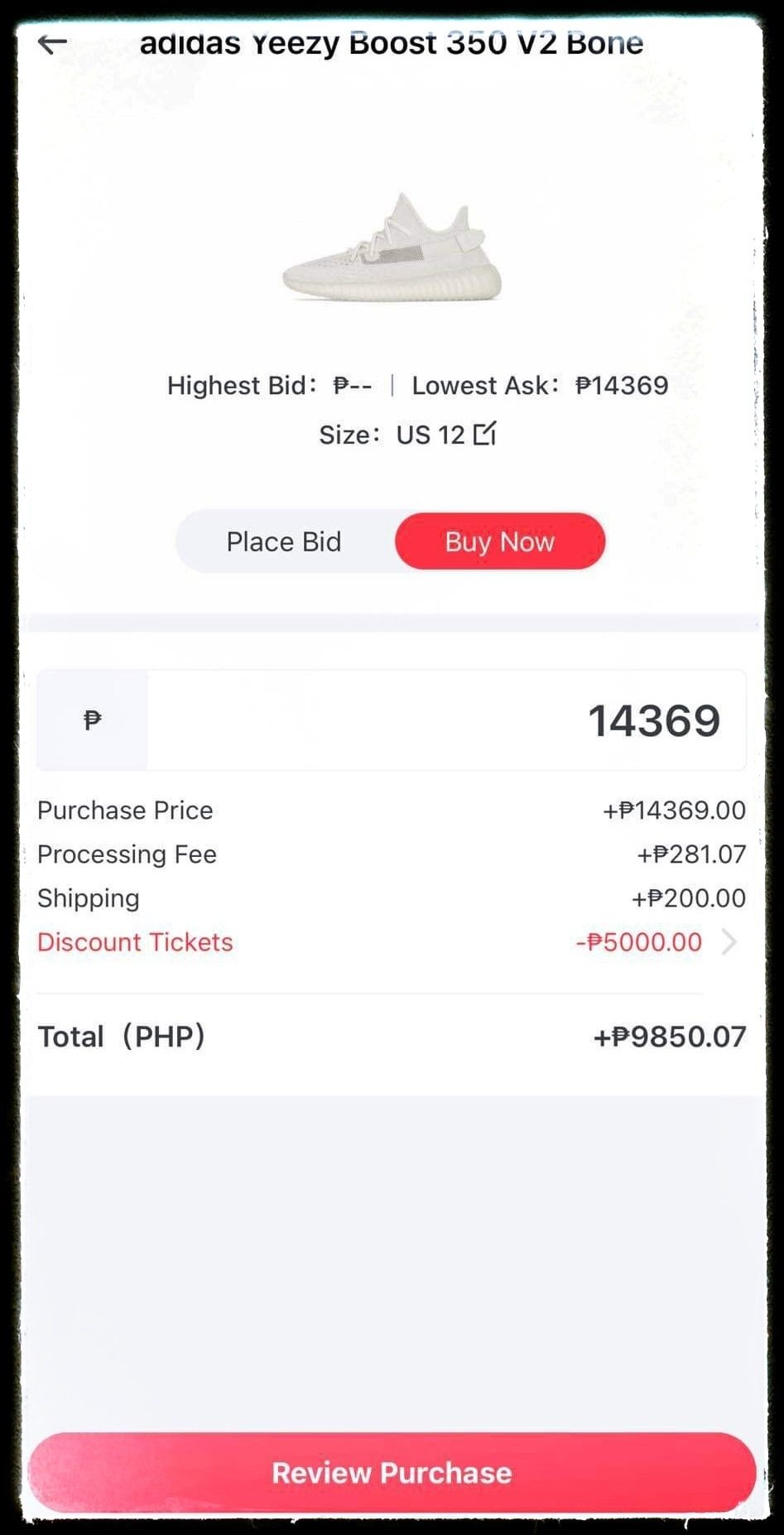
Task: Tap the price field showing 14369
Action: [447, 720]
